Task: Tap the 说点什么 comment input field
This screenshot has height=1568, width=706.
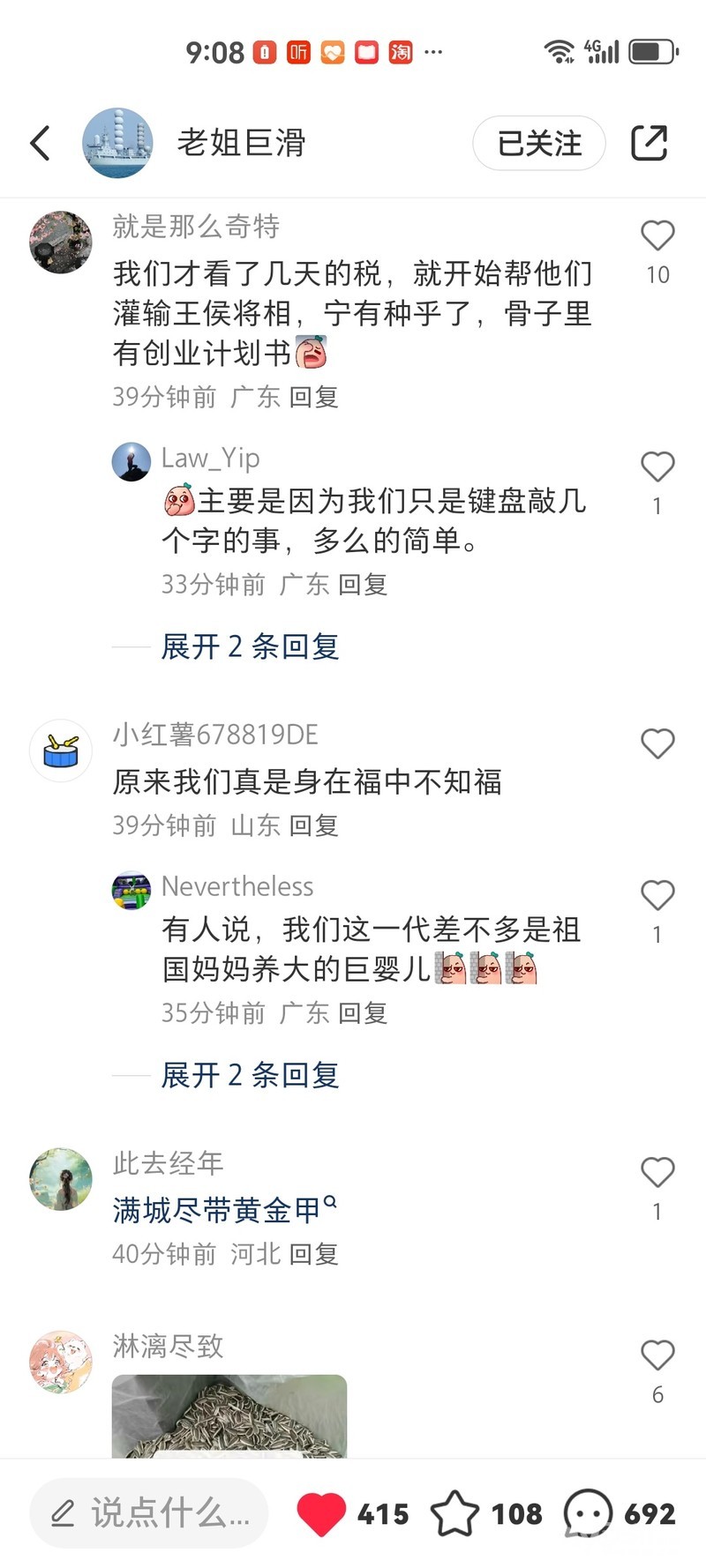Action: point(148,1513)
